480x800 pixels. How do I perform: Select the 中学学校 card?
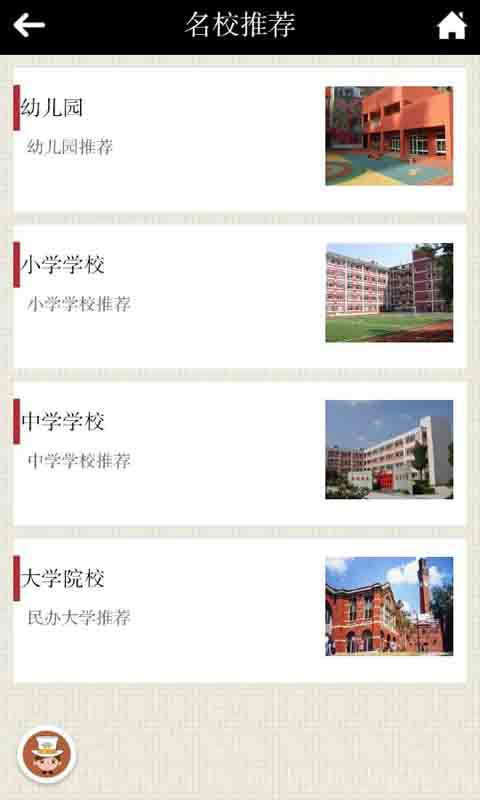click(x=240, y=454)
